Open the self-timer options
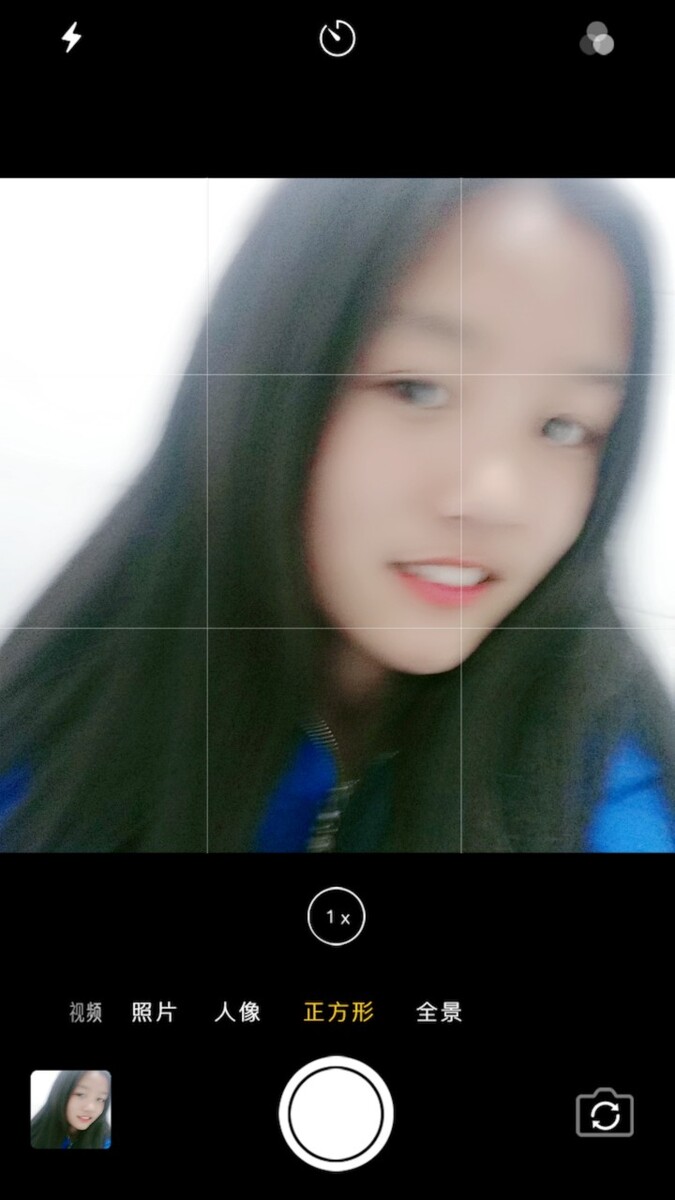 tap(337, 39)
